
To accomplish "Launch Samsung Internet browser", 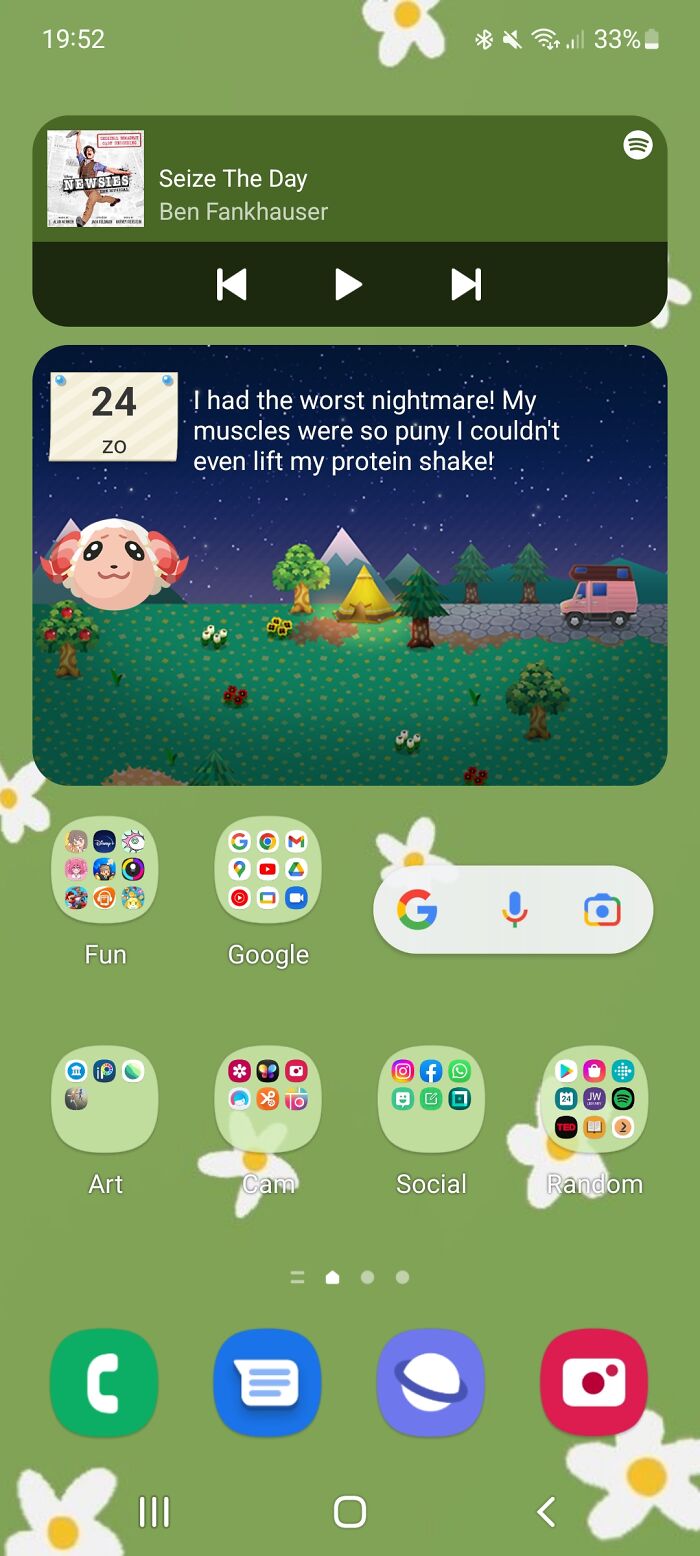I will pyautogui.click(x=431, y=1383).
